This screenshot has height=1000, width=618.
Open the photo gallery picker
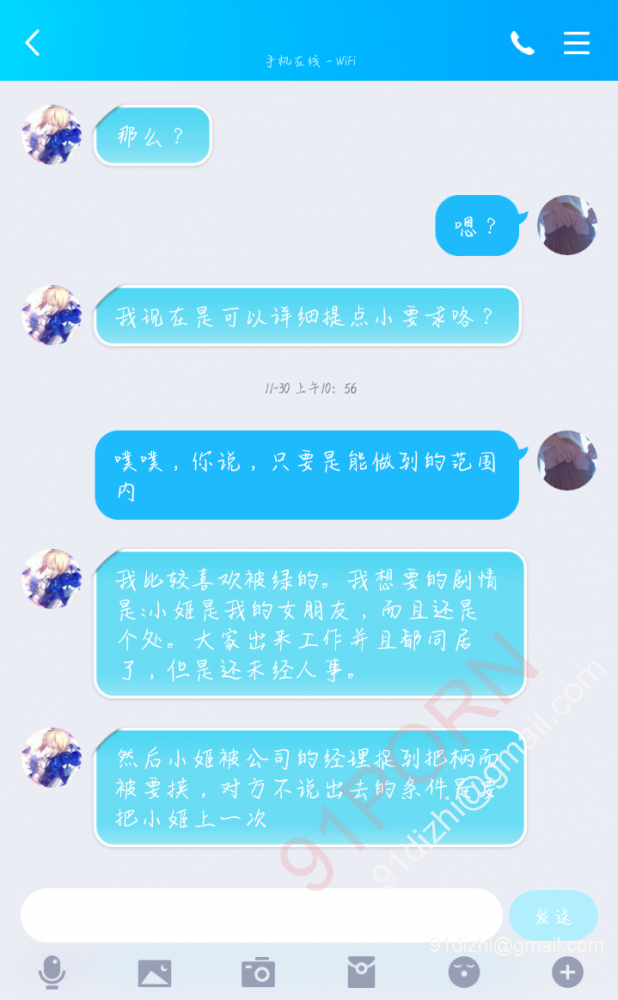(154, 972)
